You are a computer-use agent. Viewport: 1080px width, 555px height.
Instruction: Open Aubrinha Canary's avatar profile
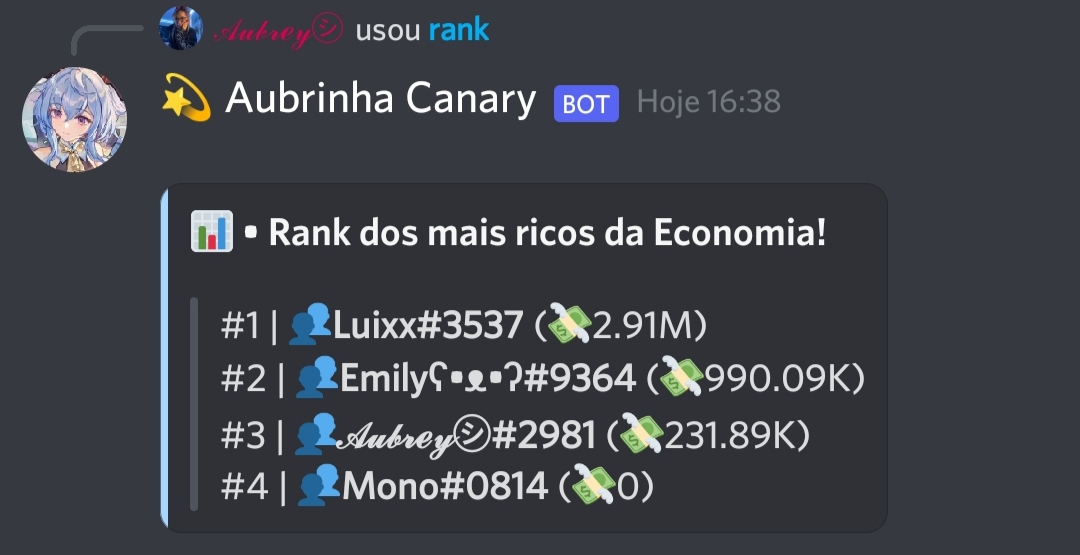[74, 120]
